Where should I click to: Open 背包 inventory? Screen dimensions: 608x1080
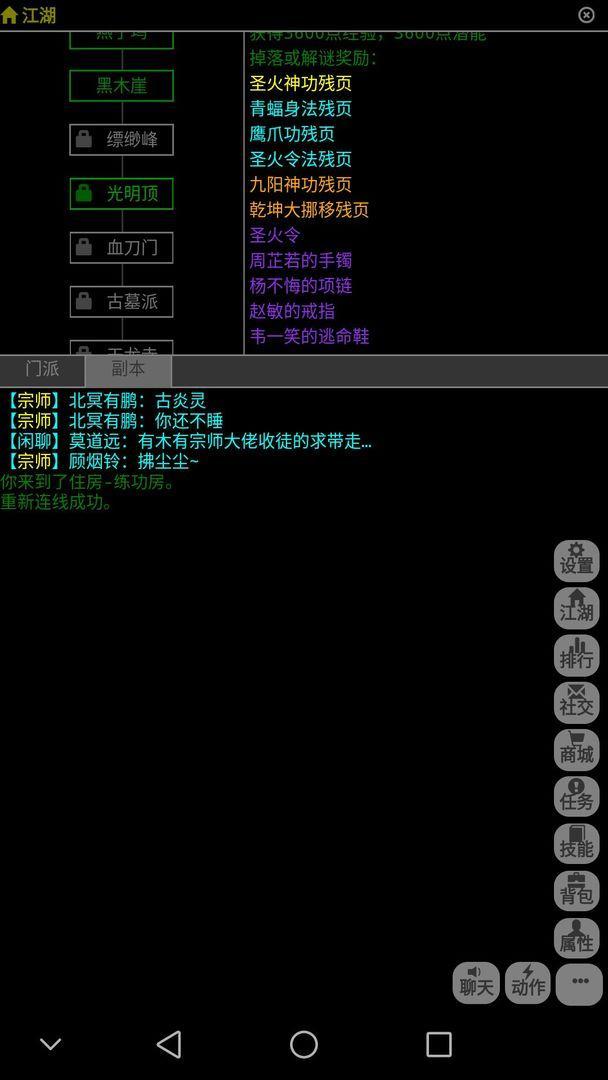pos(576,891)
